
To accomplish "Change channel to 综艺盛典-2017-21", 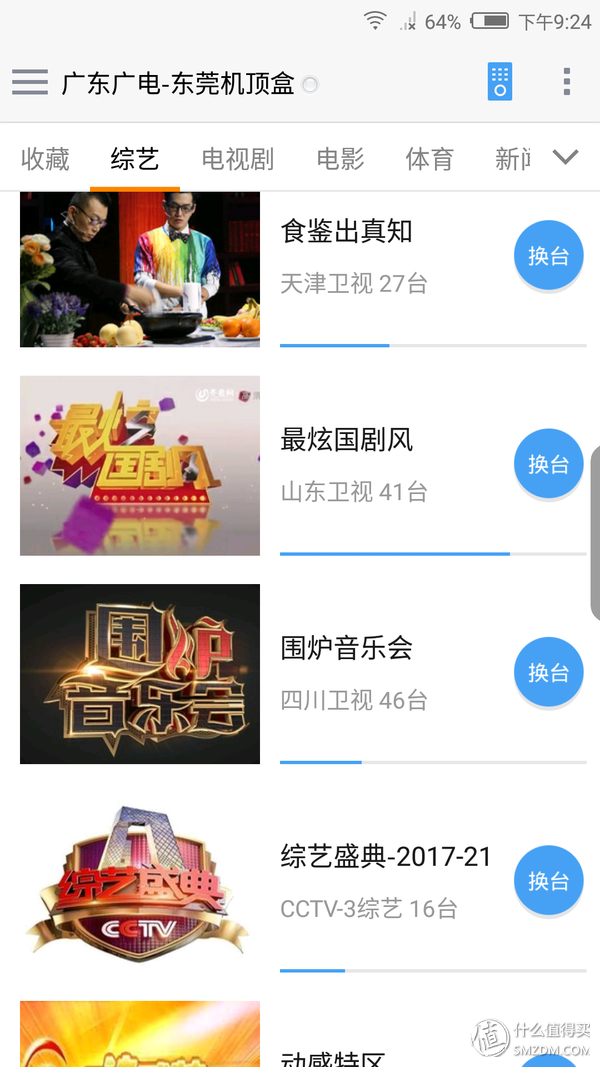I will [548, 880].
